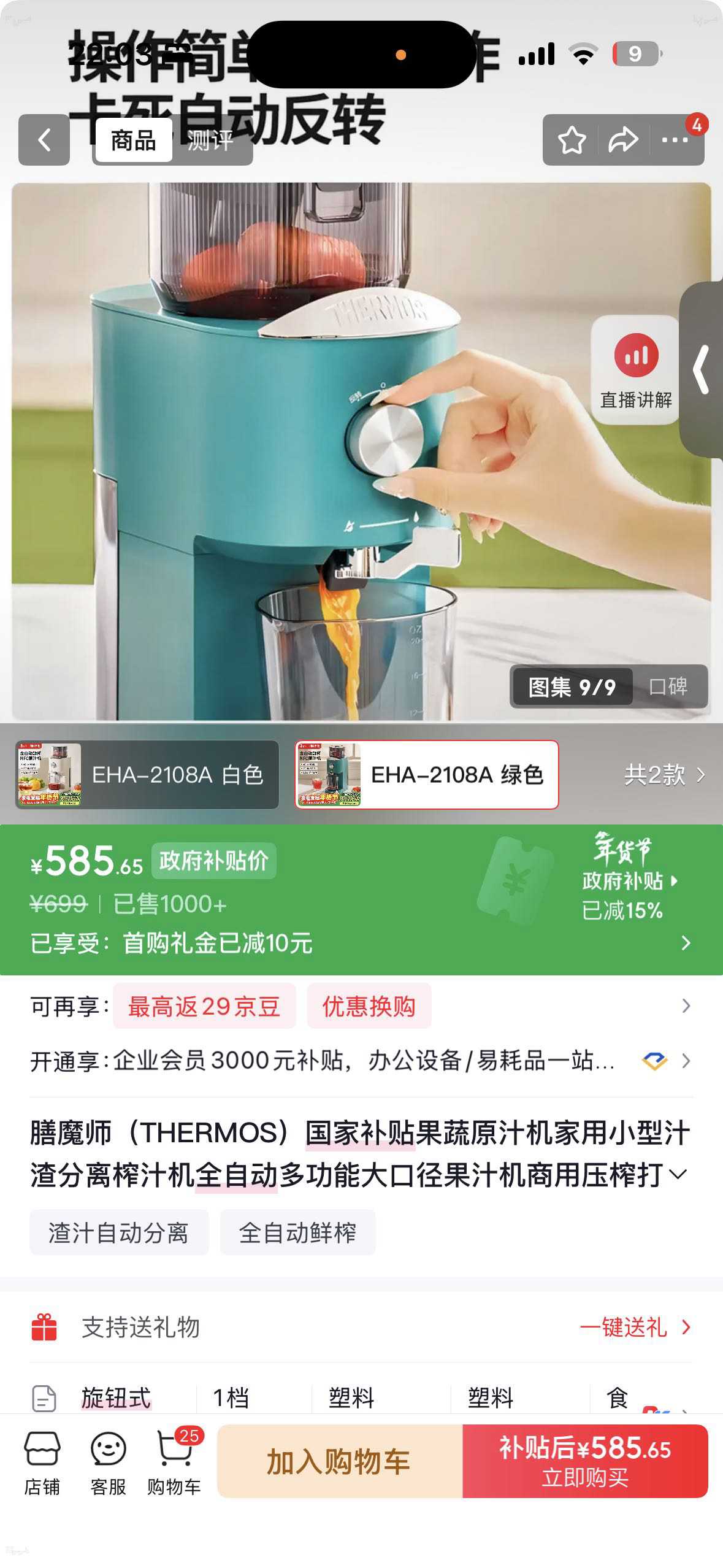Switch to the 测评 tab
Viewport: 723px width, 1568px height.
point(210,141)
